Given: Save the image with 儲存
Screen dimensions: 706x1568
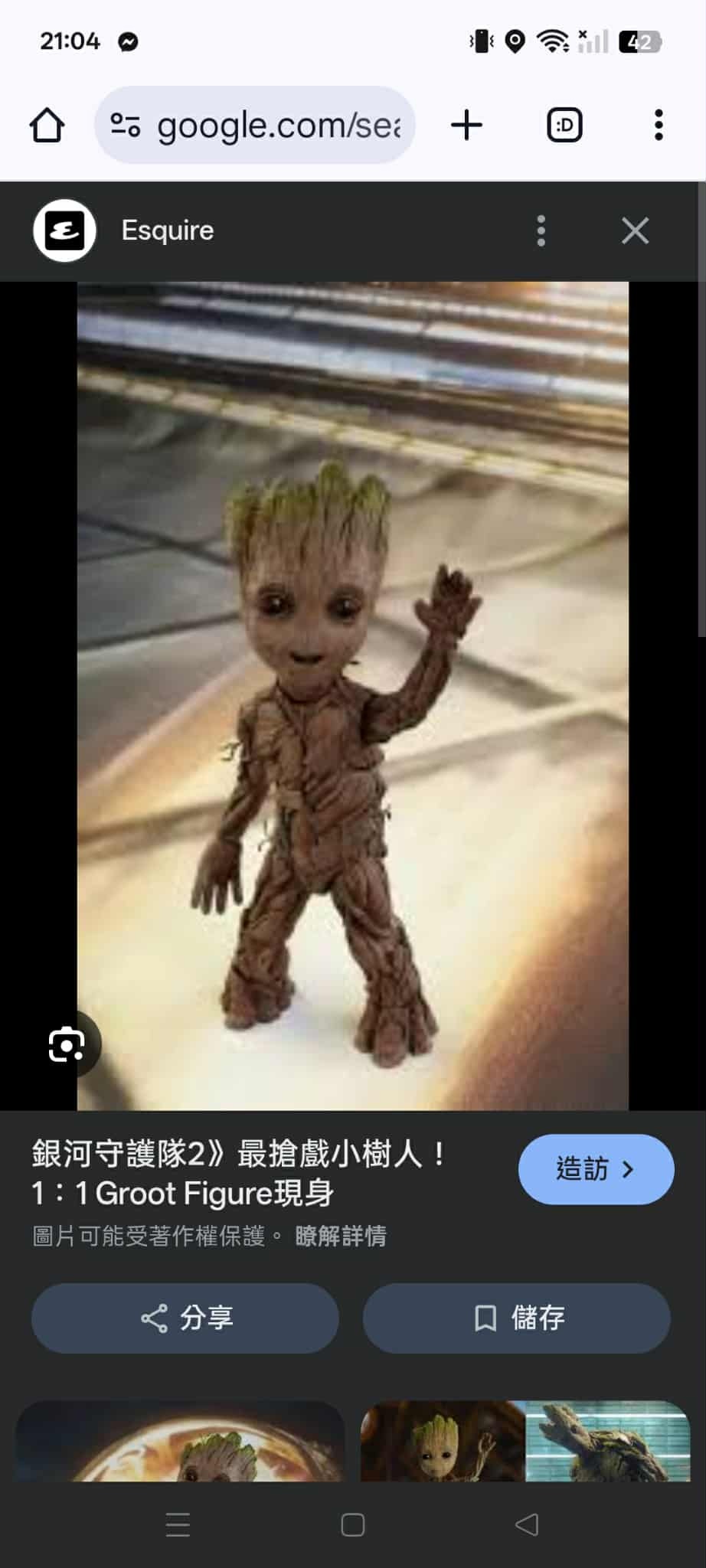Looking at the screenshot, I should click(517, 1318).
